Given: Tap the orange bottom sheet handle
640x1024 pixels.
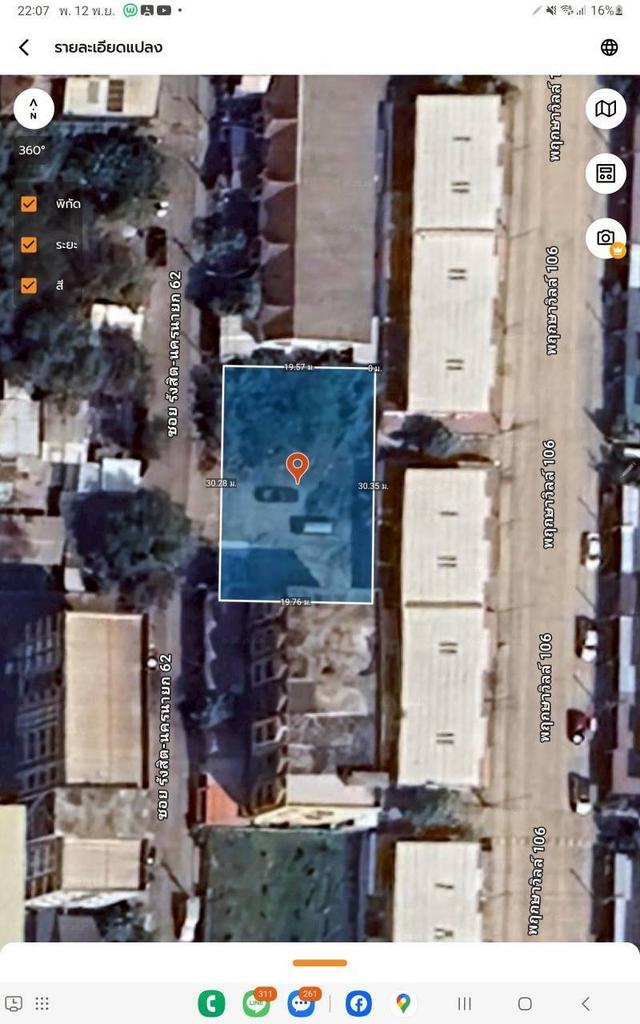Looking at the screenshot, I should tap(320, 963).
